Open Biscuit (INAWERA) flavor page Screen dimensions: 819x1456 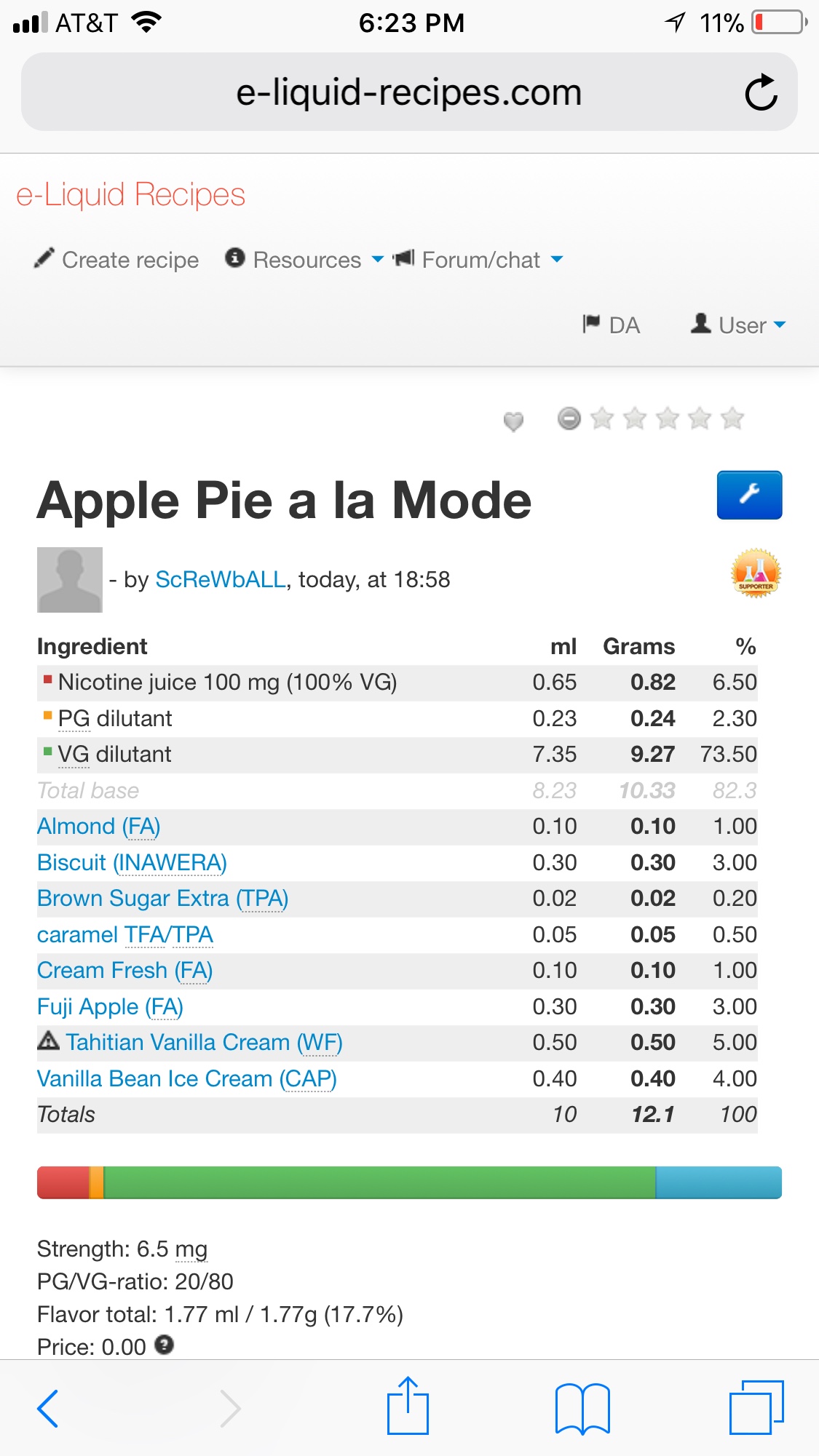click(132, 862)
